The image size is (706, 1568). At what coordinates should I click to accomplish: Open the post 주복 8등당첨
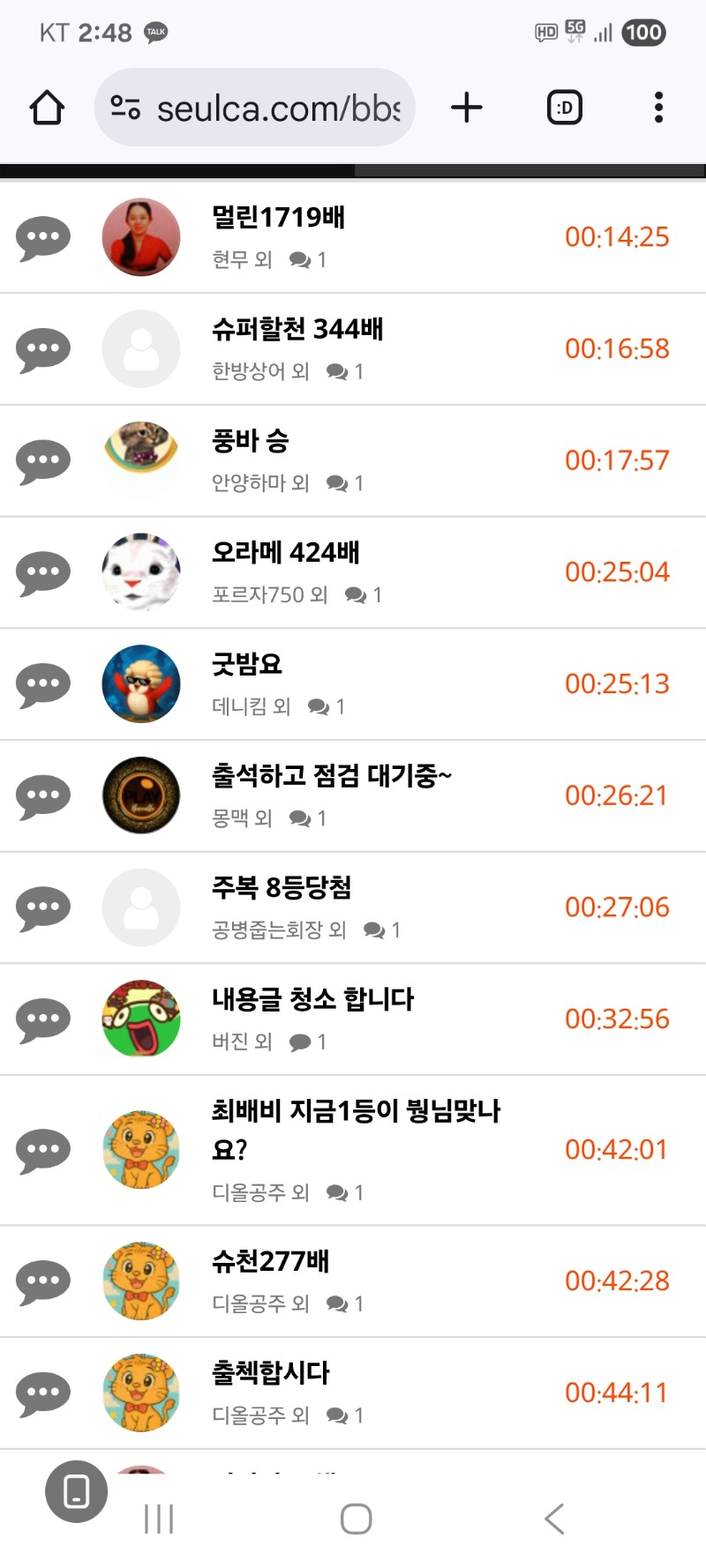click(282, 887)
